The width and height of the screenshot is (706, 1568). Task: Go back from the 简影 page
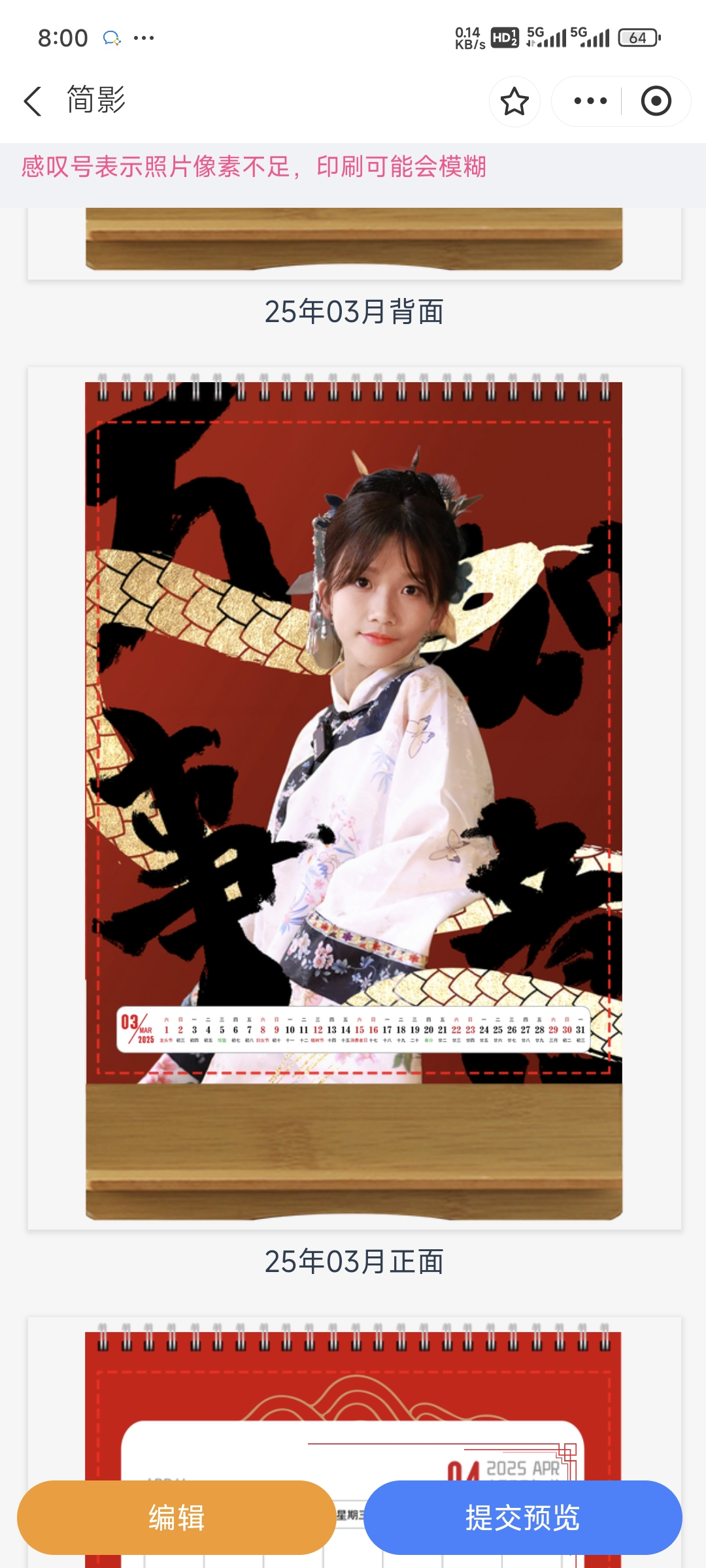pyautogui.click(x=33, y=101)
